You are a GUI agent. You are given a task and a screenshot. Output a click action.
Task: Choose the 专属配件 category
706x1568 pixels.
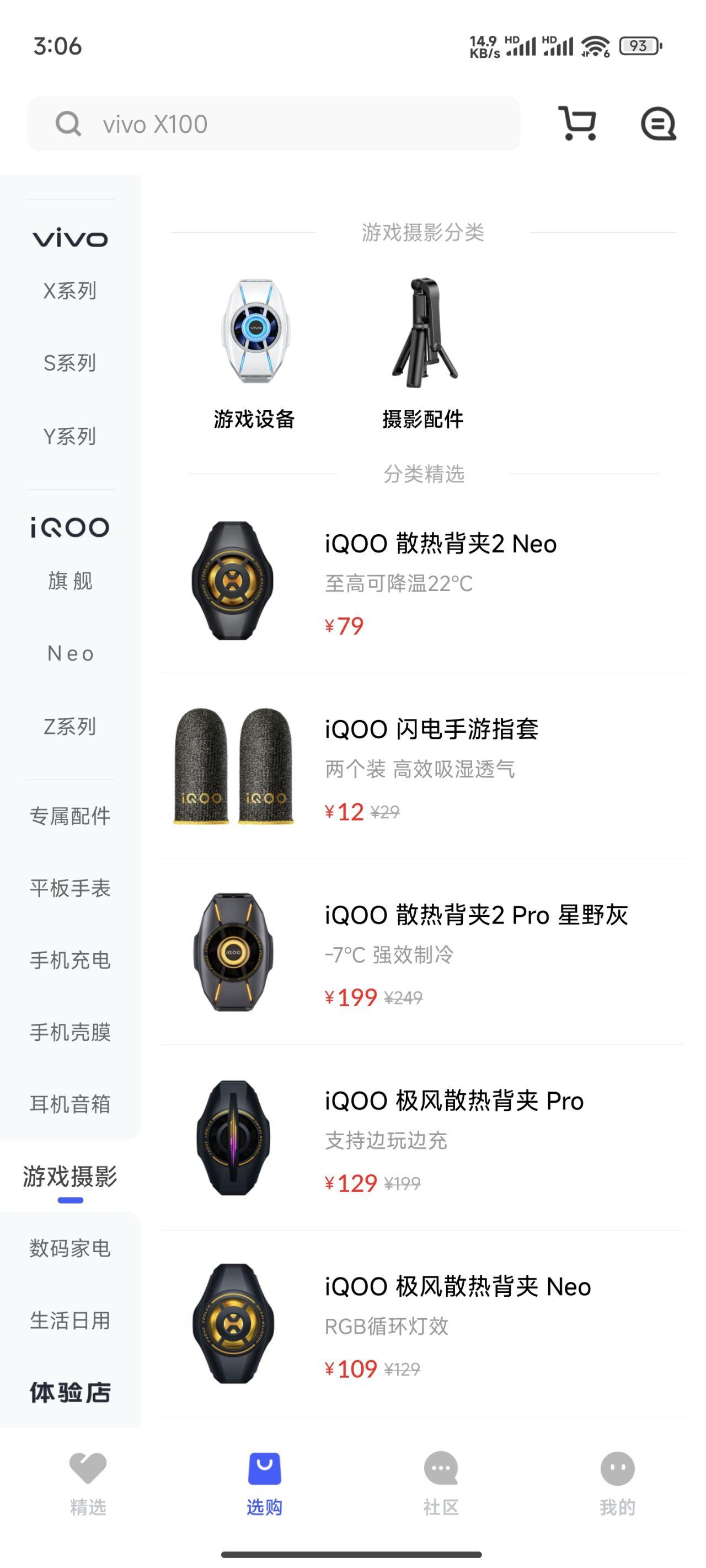click(70, 817)
